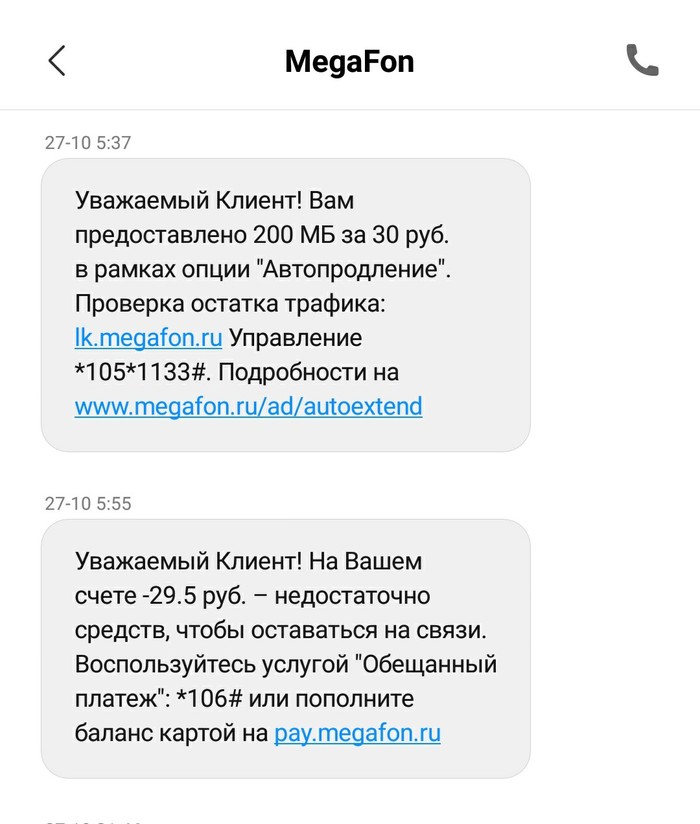
Task: Go back to the message list
Action: (x=57, y=61)
